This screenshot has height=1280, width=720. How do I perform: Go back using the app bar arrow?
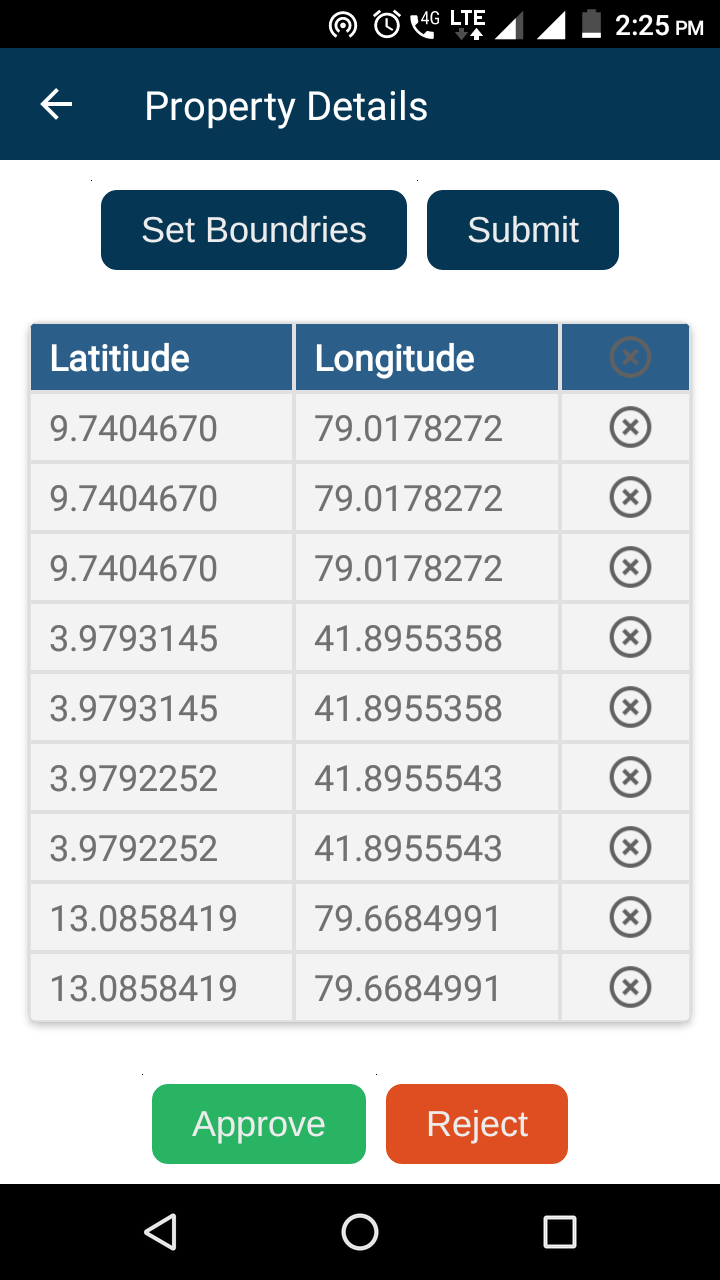pos(56,105)
